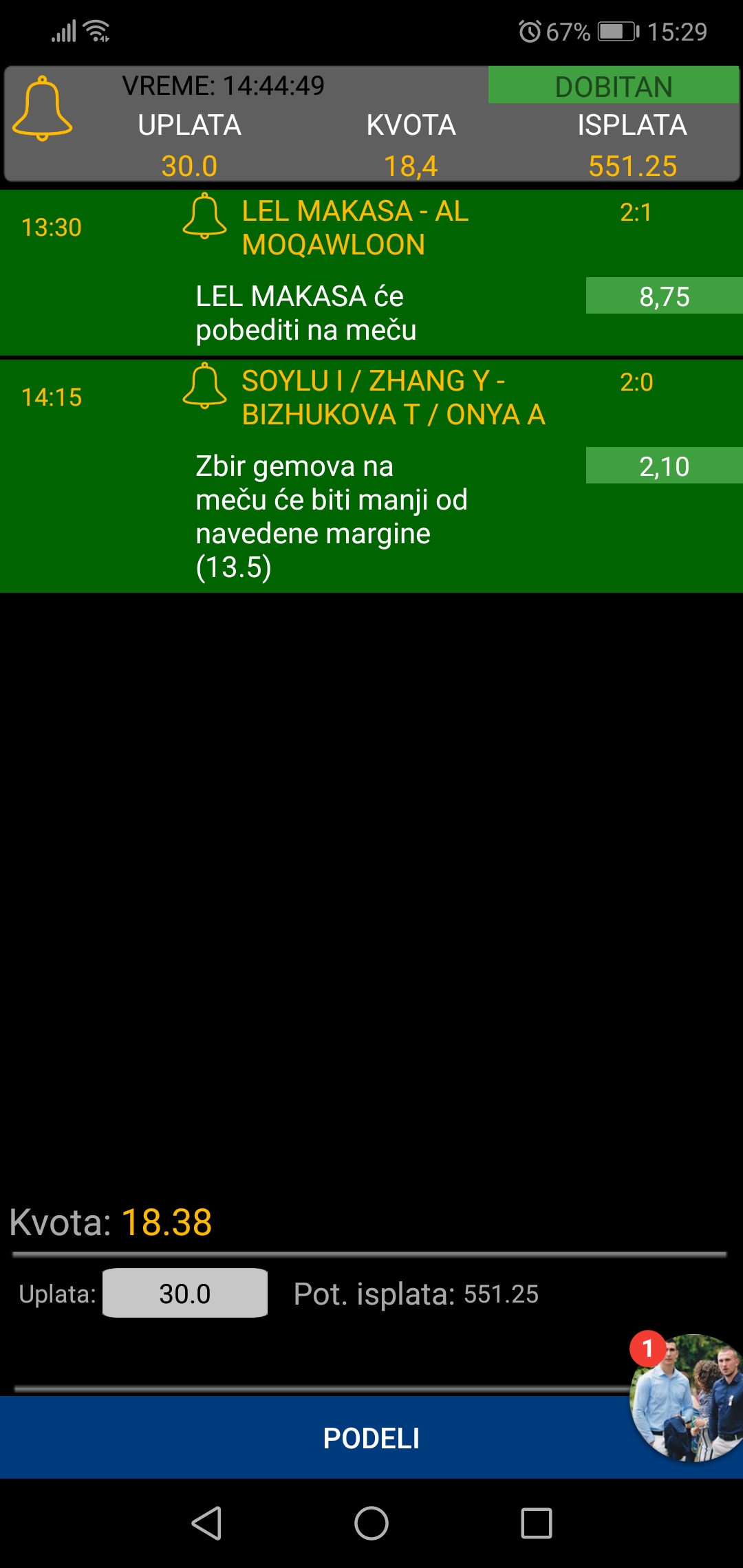Go back using the system back button
The width and height of the screenshot is (743, 1568).
click(x=206, y=1523)
